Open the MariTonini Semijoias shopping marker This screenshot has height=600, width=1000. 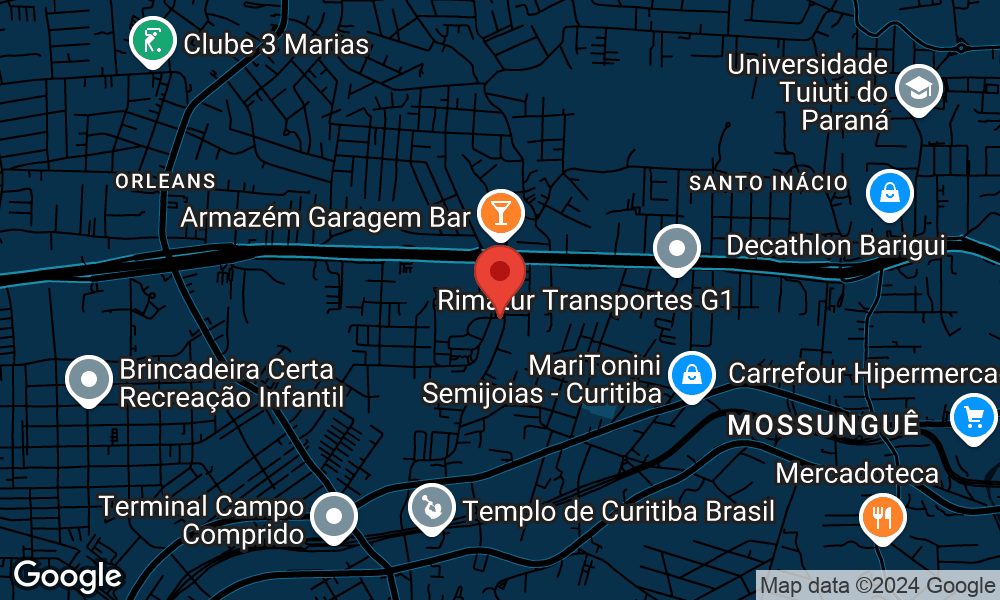[x=691, y=374]
